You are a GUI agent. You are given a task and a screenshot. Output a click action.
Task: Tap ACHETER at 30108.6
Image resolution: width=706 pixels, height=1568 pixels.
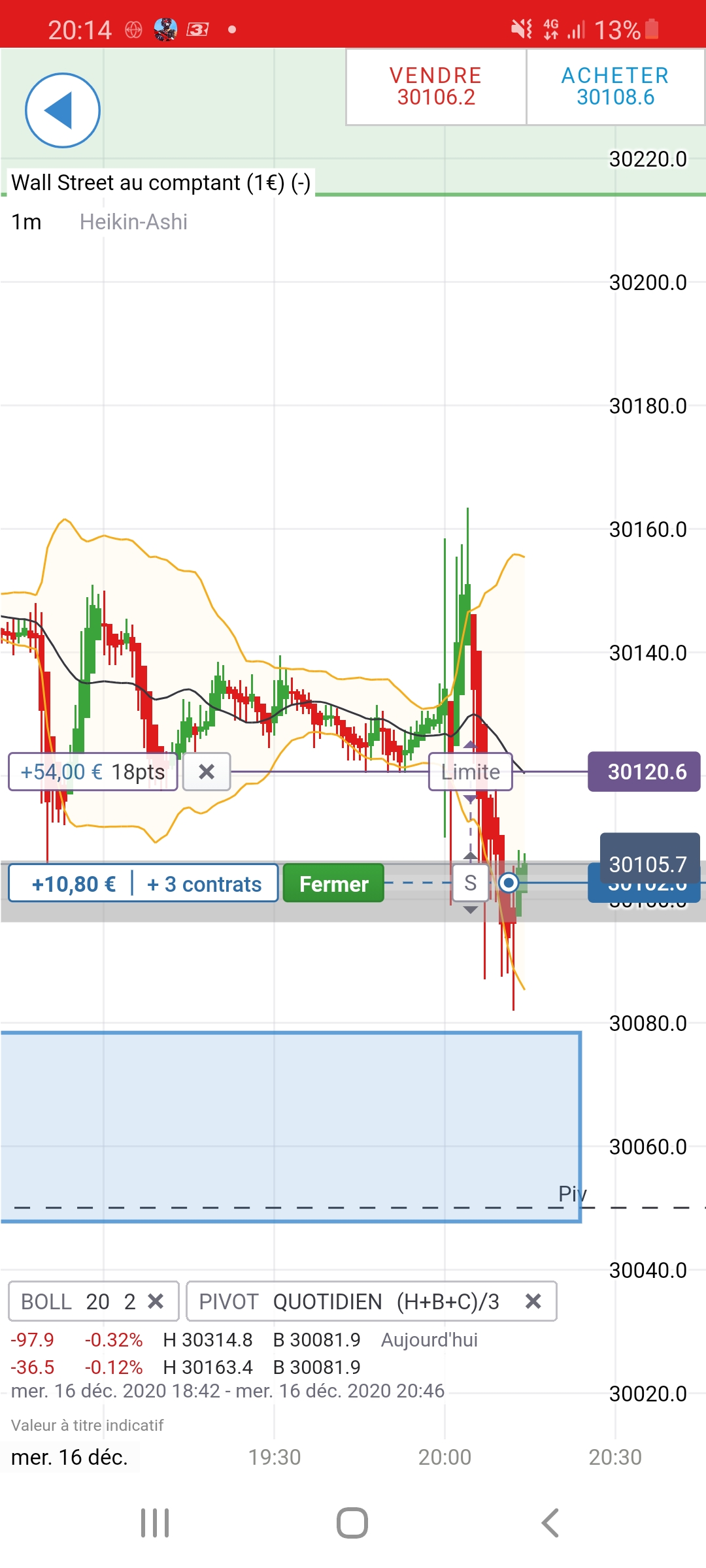click(615, 86)
